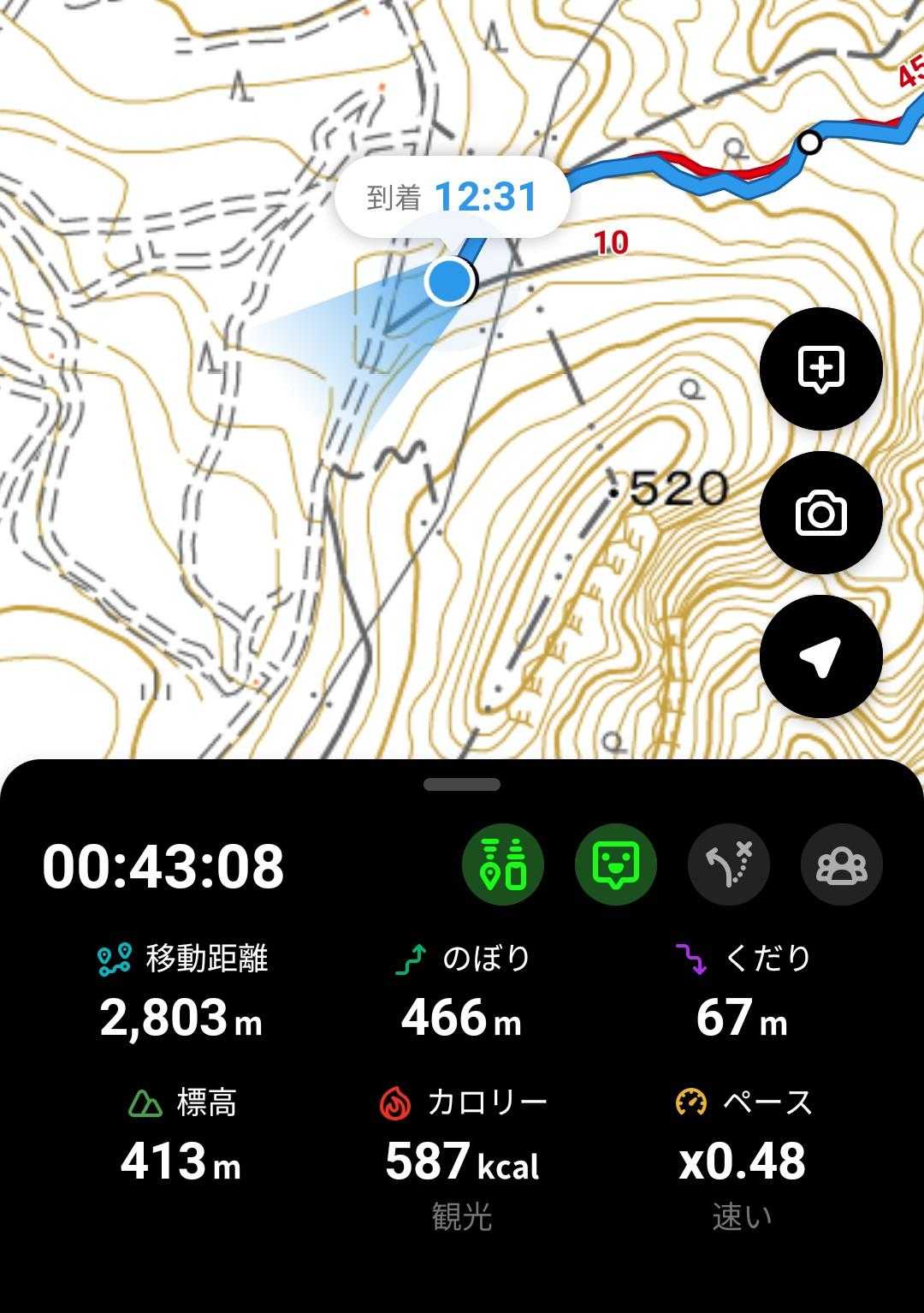
Task: Tap the panel handle above the timer
Action: [x=462, y=784]
